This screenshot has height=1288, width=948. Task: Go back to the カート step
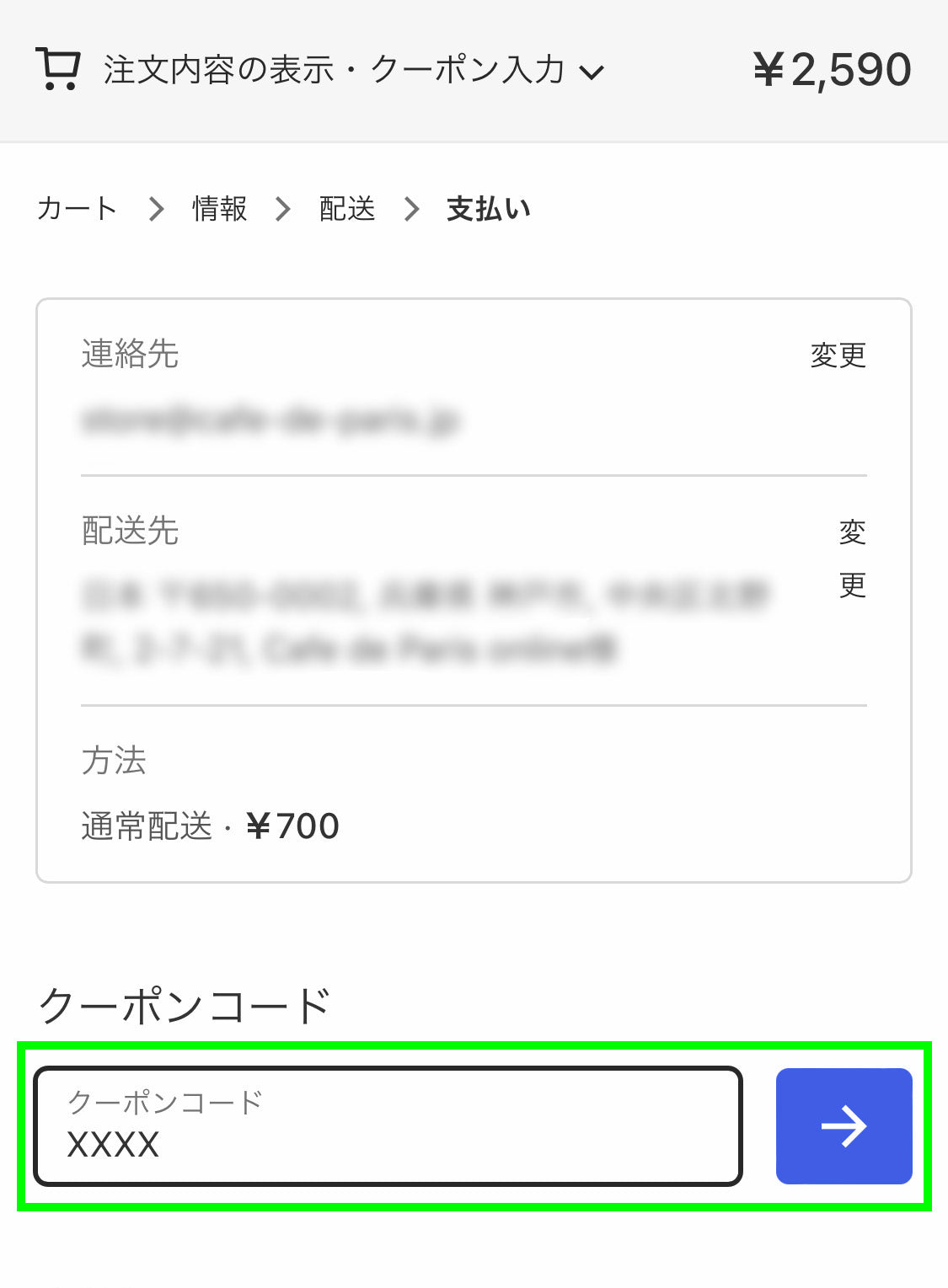coord(77,208)
